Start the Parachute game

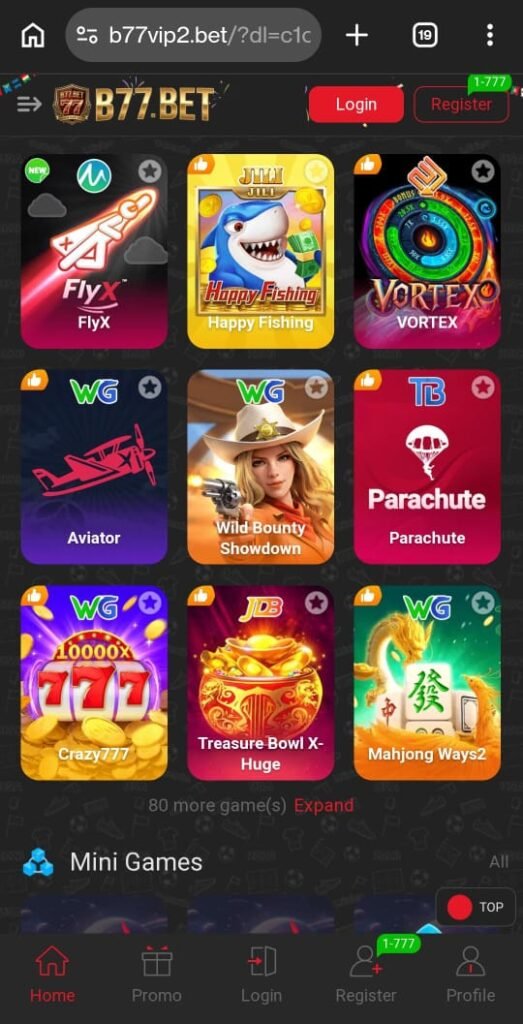pyautogui.click(x=427, y=467)
